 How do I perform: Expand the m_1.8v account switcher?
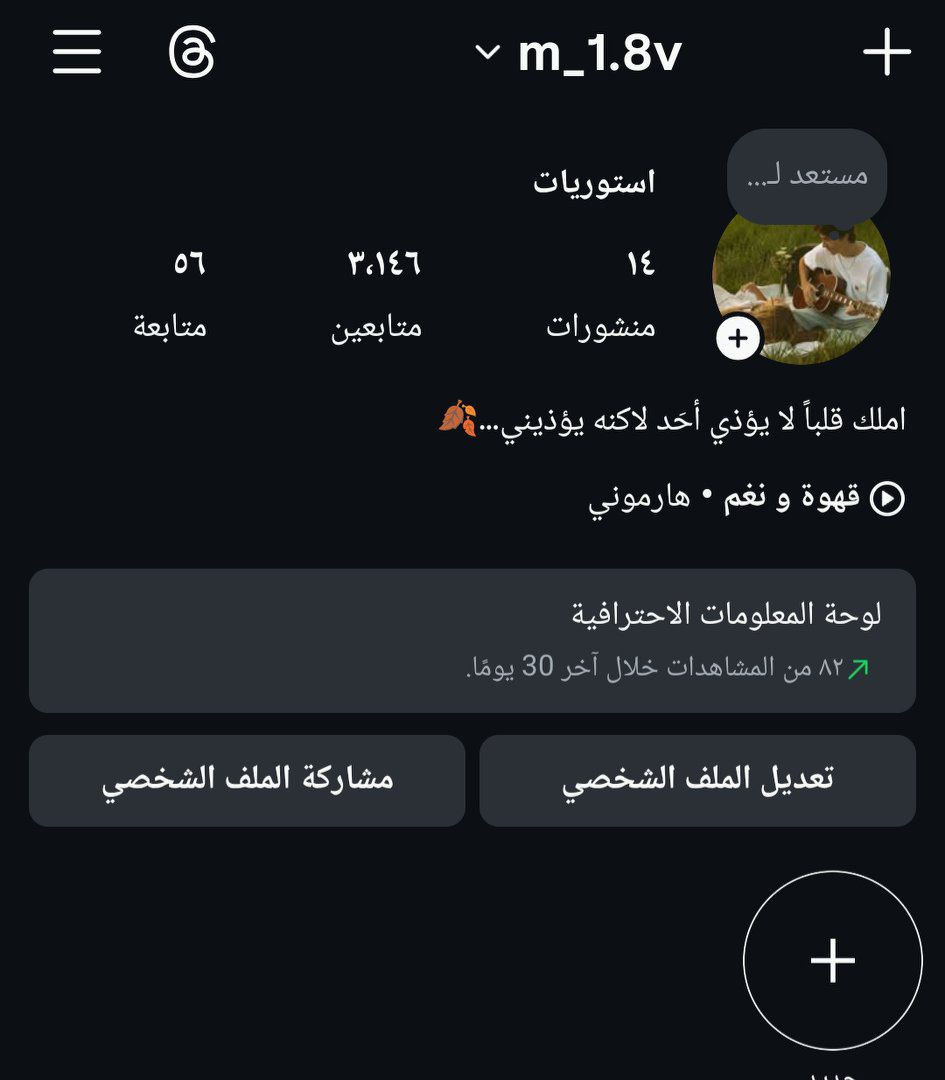[x=579, y=53]
